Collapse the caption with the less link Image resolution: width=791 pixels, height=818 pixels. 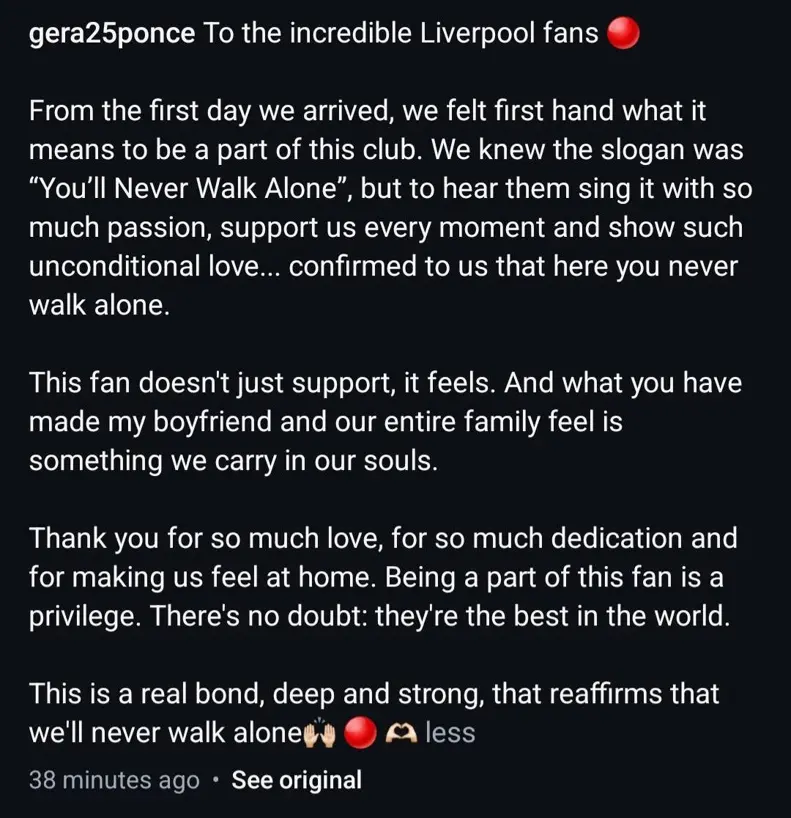(x=450, y=732)
